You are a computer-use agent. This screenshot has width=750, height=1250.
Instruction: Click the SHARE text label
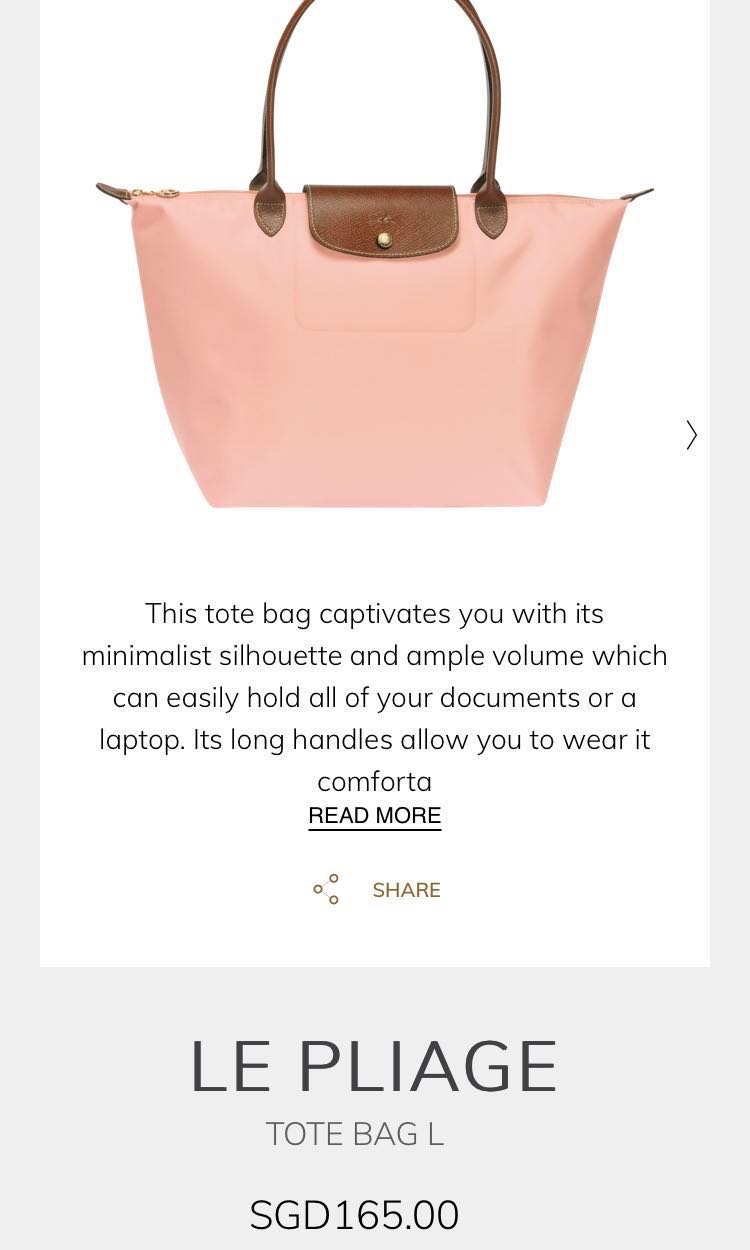(x=406, y=889)
